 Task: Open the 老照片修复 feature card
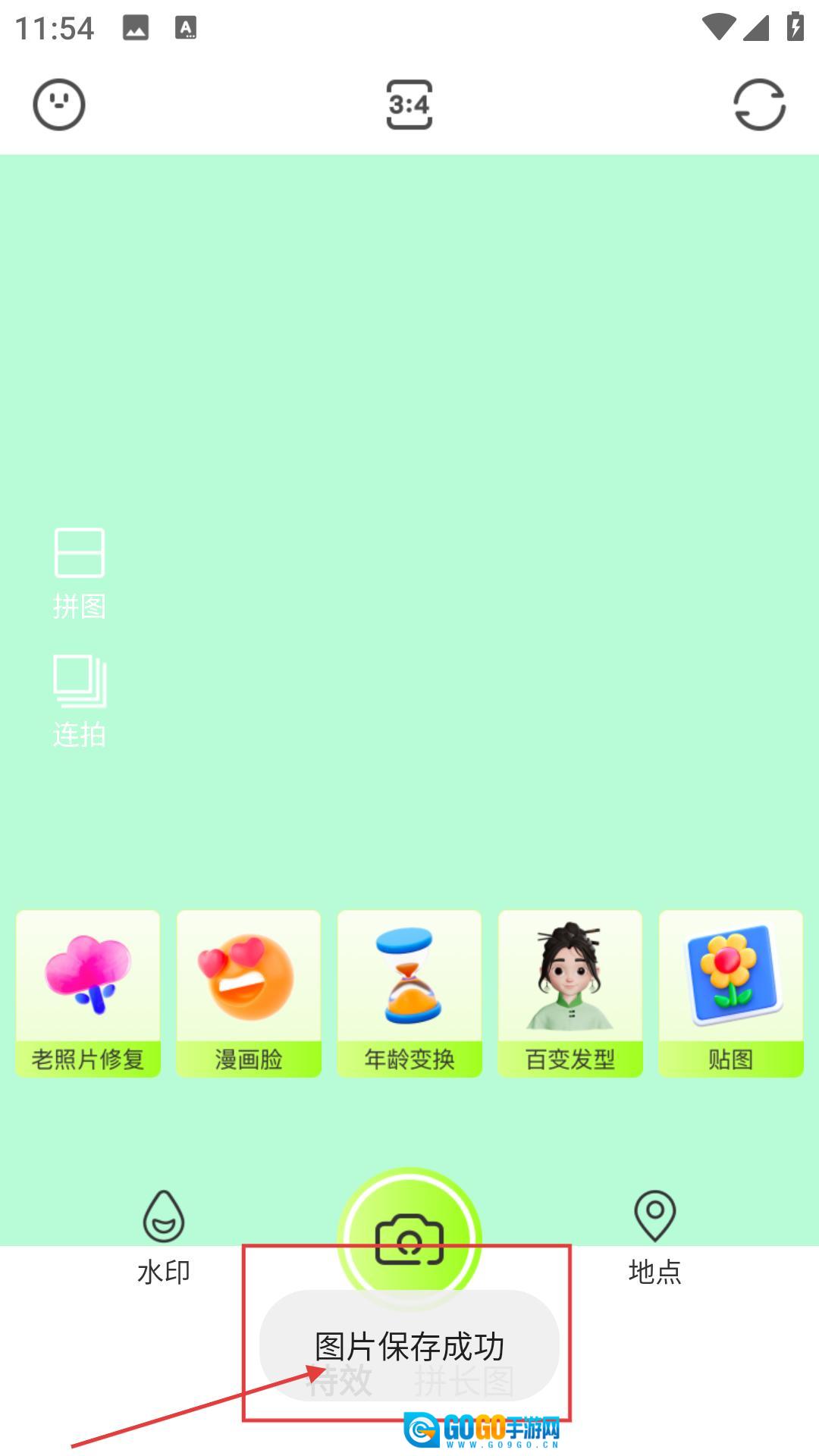point(88,993)
